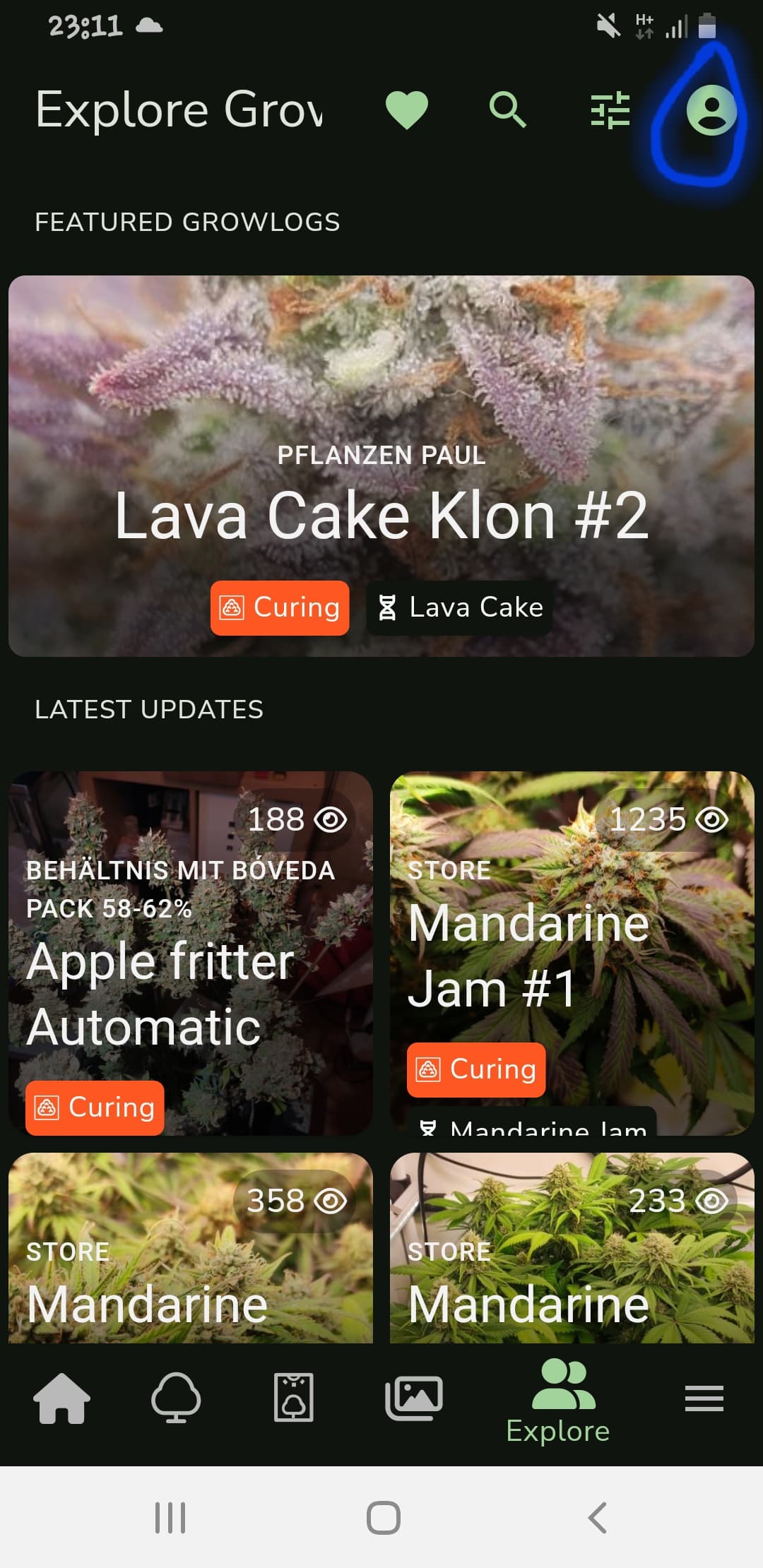Open the Mandarine Jam #1 growlog
This screenshot has width=763, height=1568.
point(572,954)
